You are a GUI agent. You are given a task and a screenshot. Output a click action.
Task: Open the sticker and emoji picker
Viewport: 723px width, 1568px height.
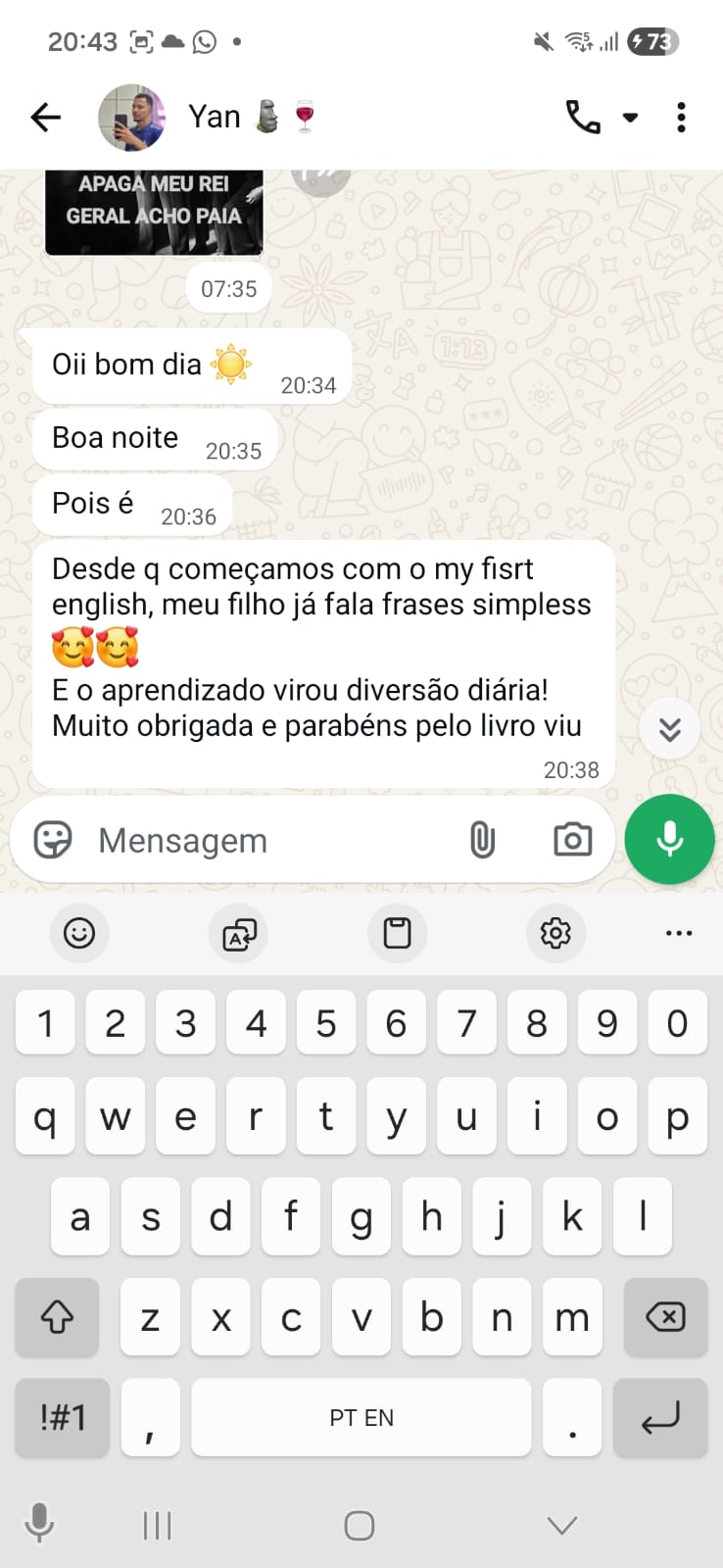pyautogui.click(x=53, y=840)
